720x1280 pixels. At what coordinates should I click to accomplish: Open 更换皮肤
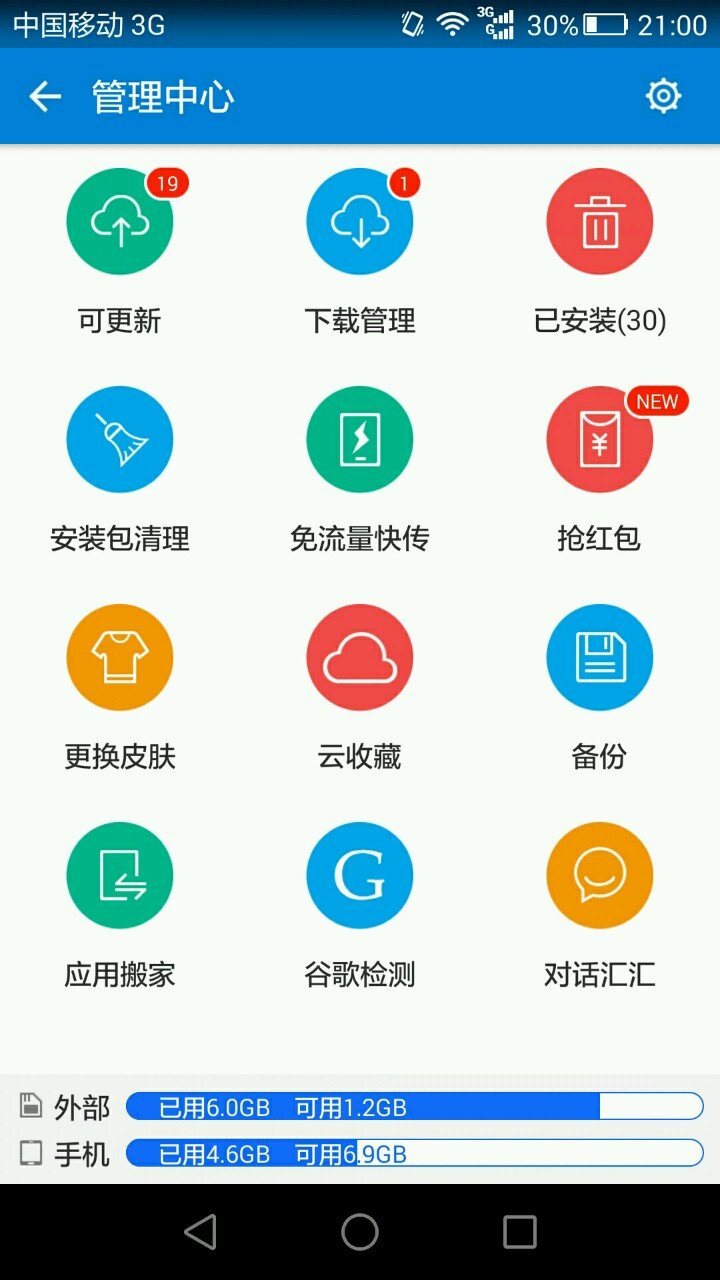pyautogui.click(x=120, y=658)
